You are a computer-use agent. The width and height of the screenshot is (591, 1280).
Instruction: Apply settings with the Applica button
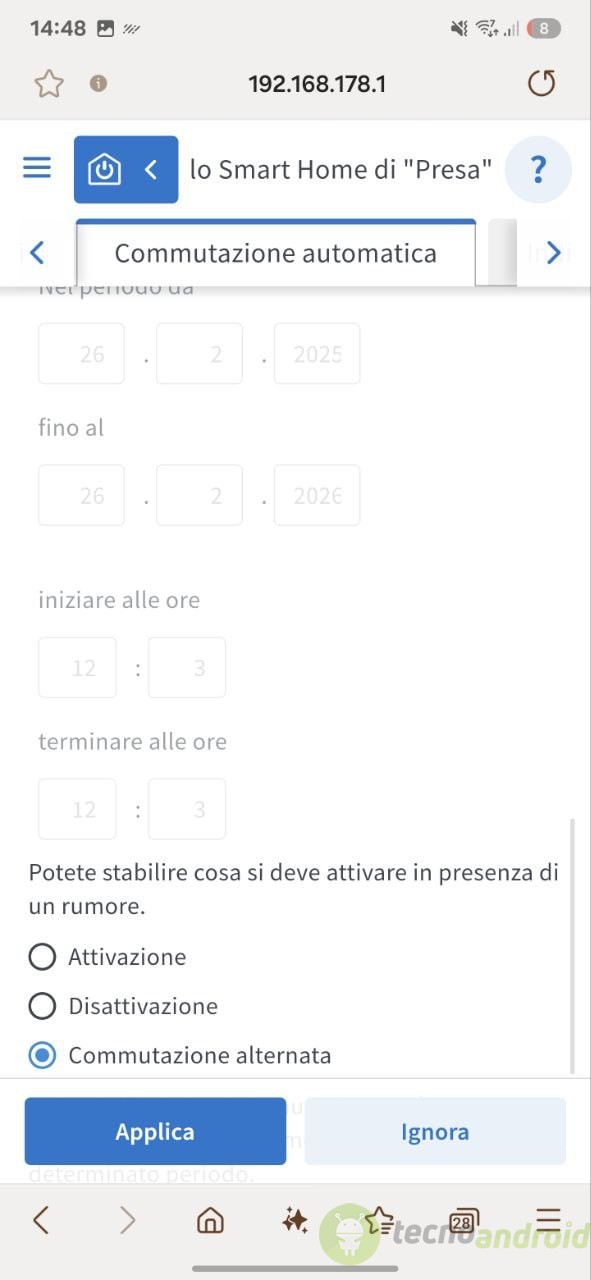point(155,1131)
